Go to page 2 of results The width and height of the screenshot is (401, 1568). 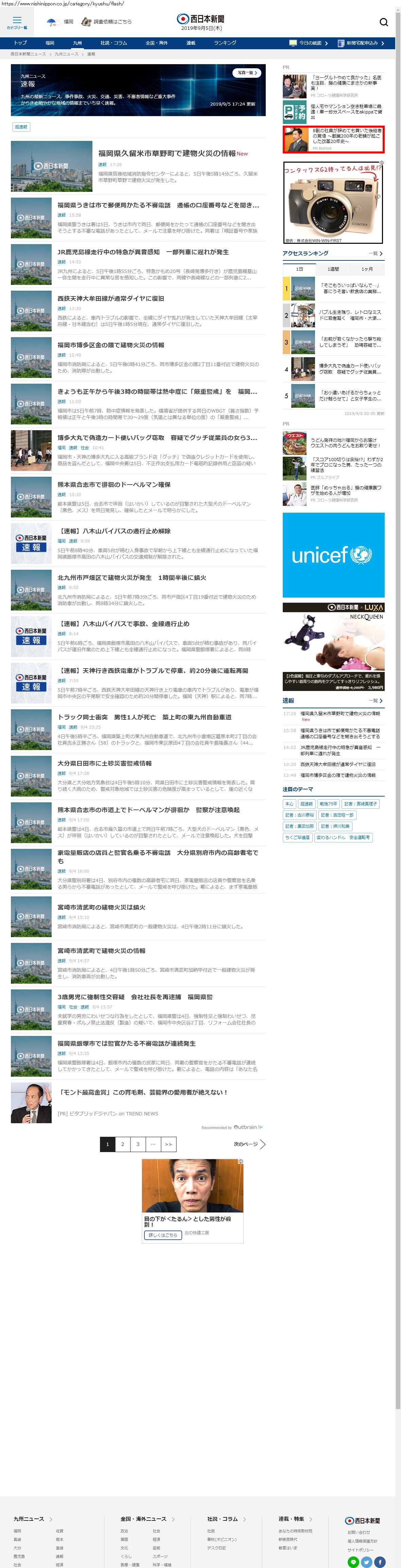tap(122, 1144)
